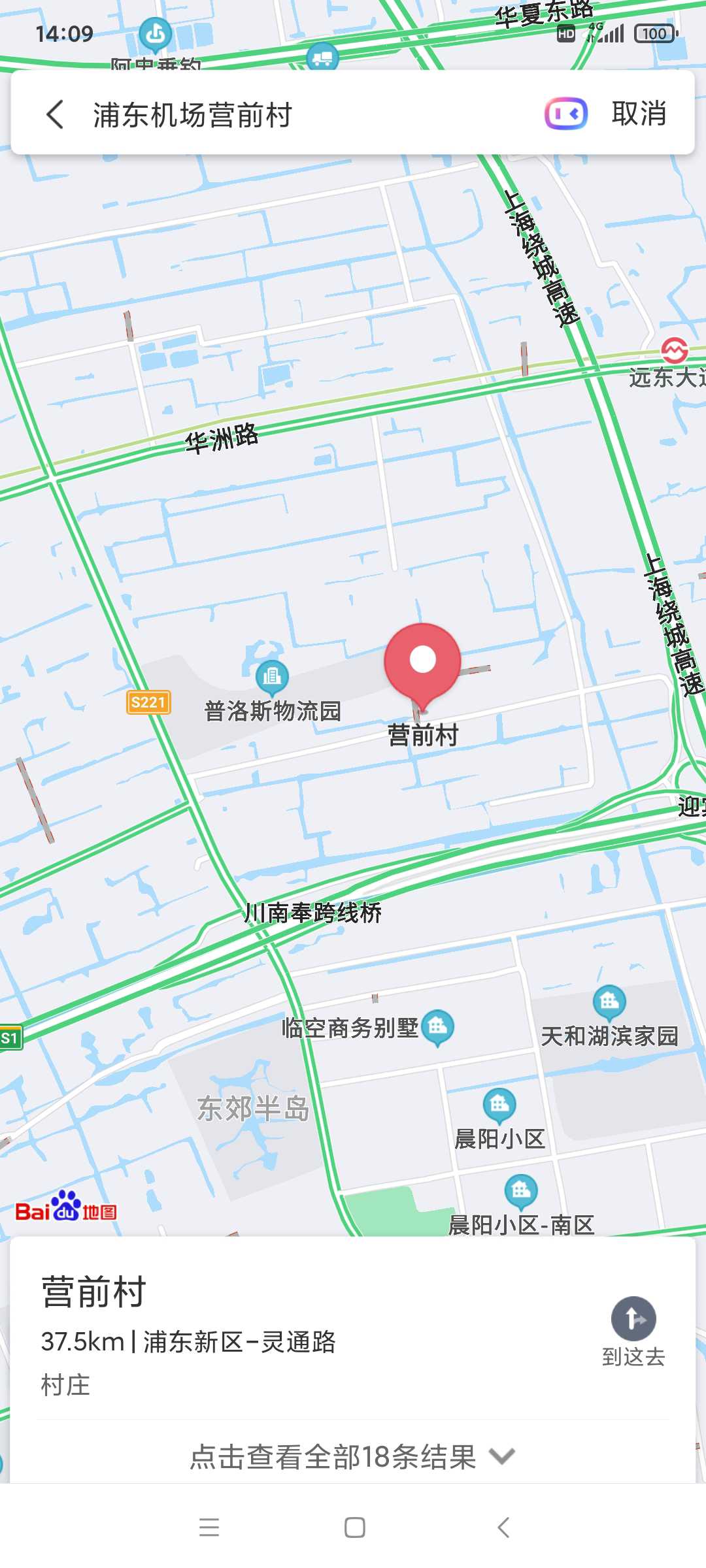Open the 天和湖滨家园 map marker

(x=609, y=1003)
